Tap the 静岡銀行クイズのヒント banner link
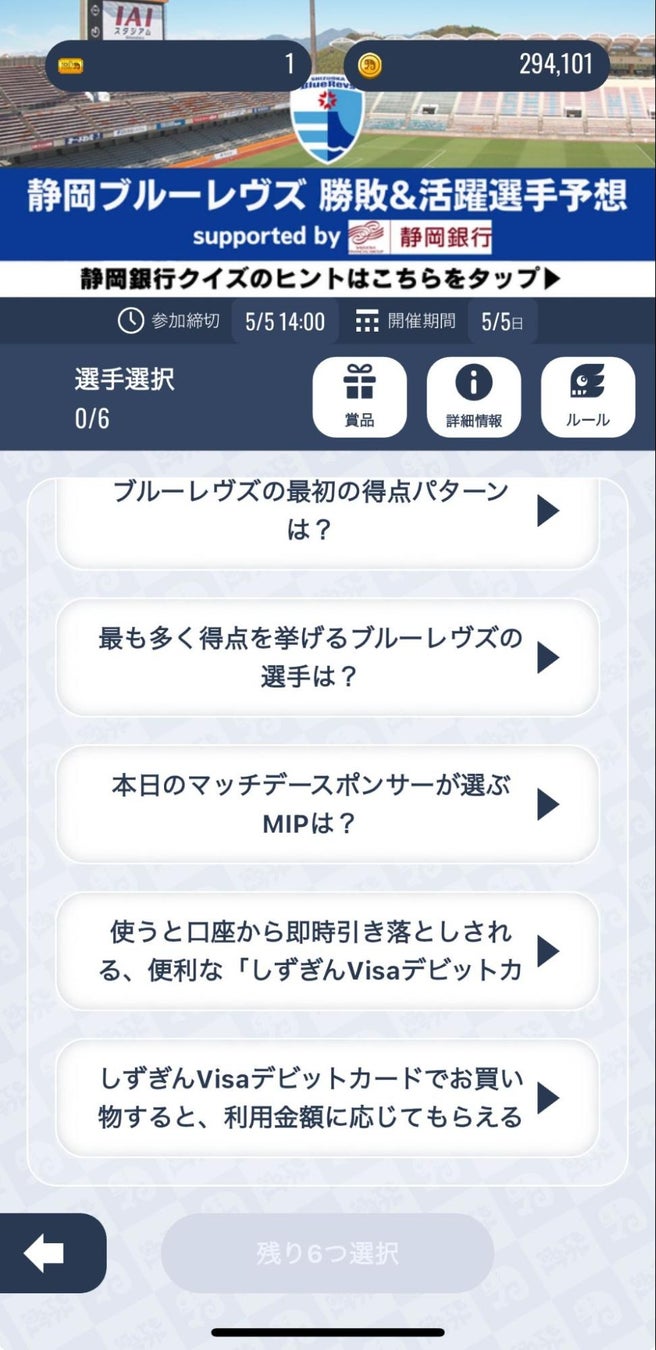The height and width of the screenshot is (1350, 656). [327, 278]
